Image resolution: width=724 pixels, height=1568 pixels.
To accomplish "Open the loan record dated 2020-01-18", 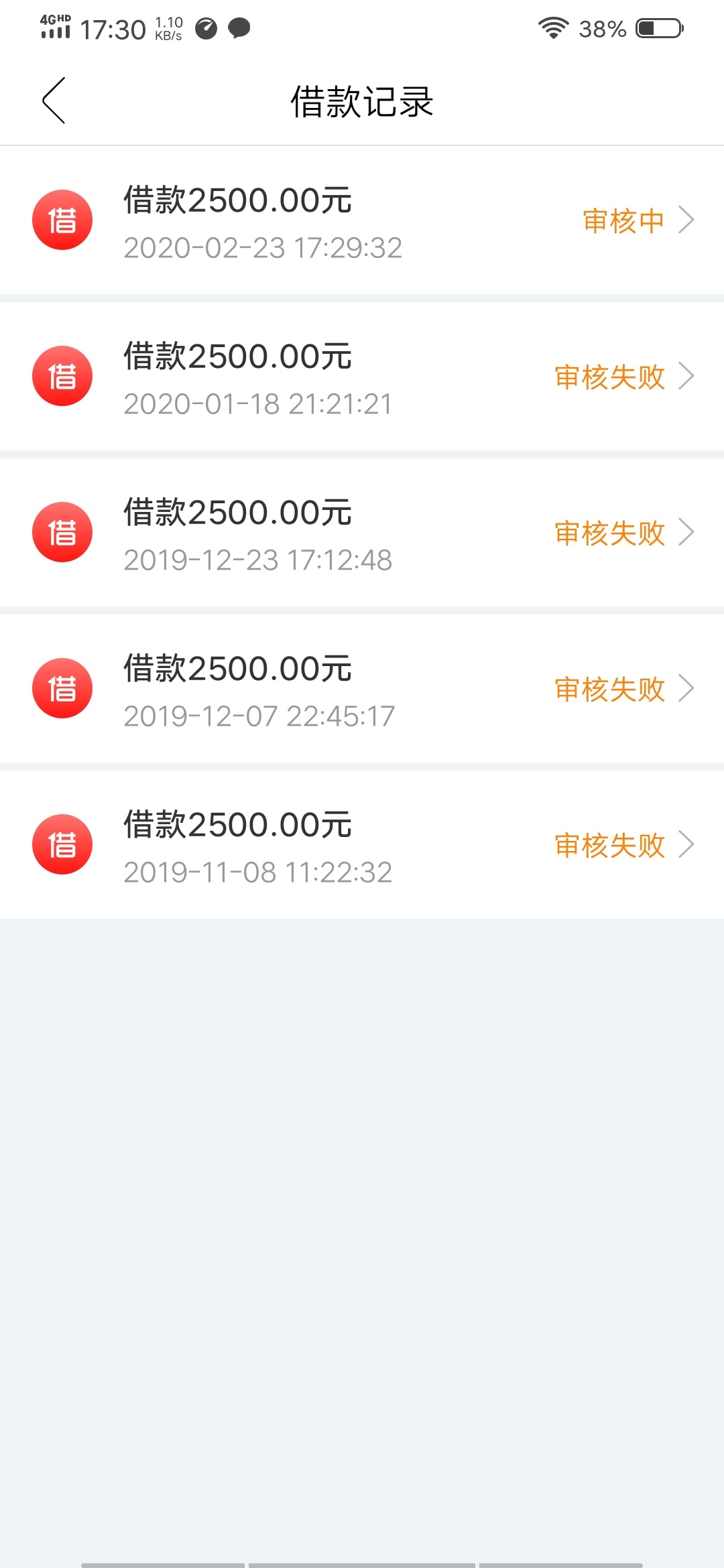I will (x=362, y=377).
